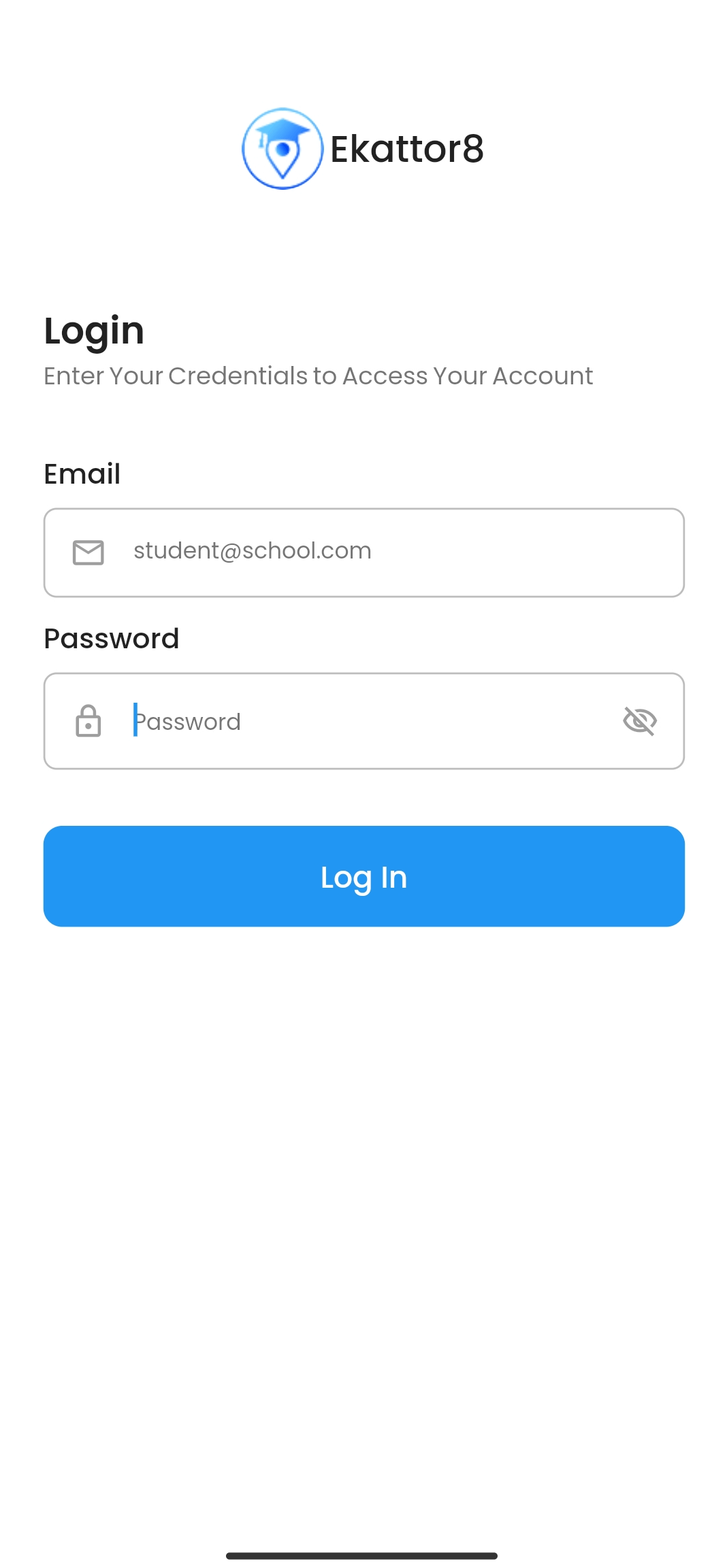
Task: Tap the Email input field
Action: [x=381, y=552]
